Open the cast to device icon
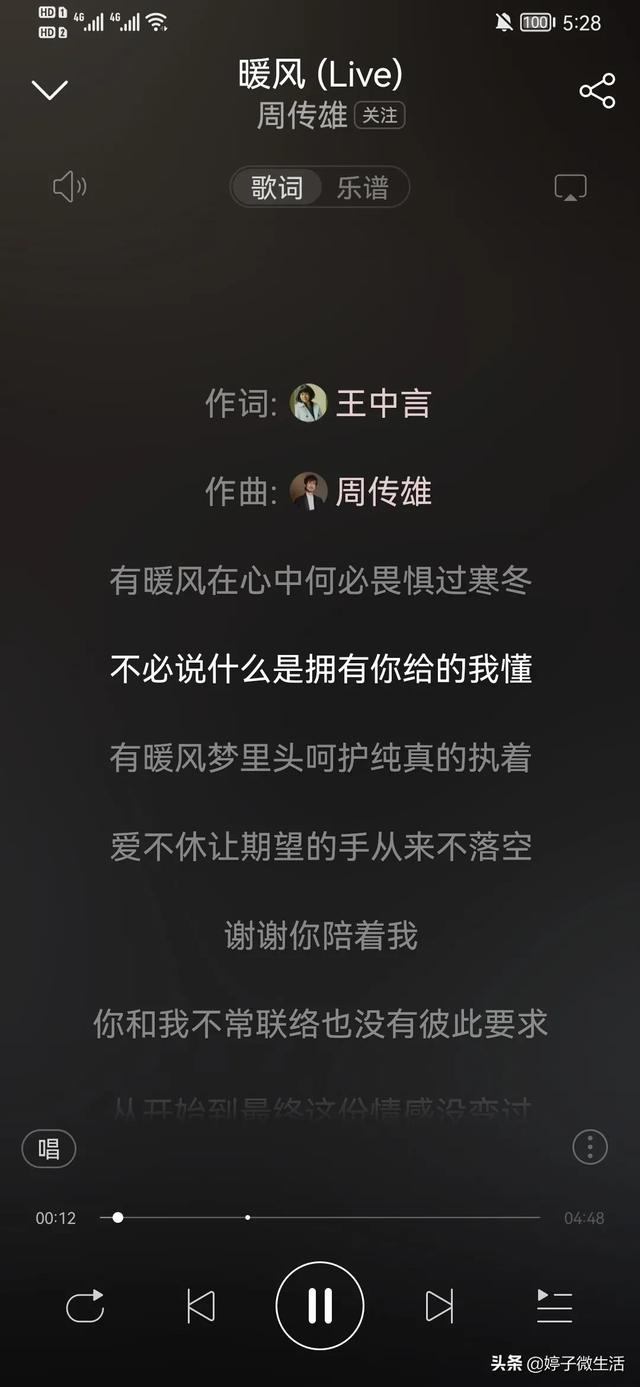This screenshot has height=1387, width=640. point(570,188)
